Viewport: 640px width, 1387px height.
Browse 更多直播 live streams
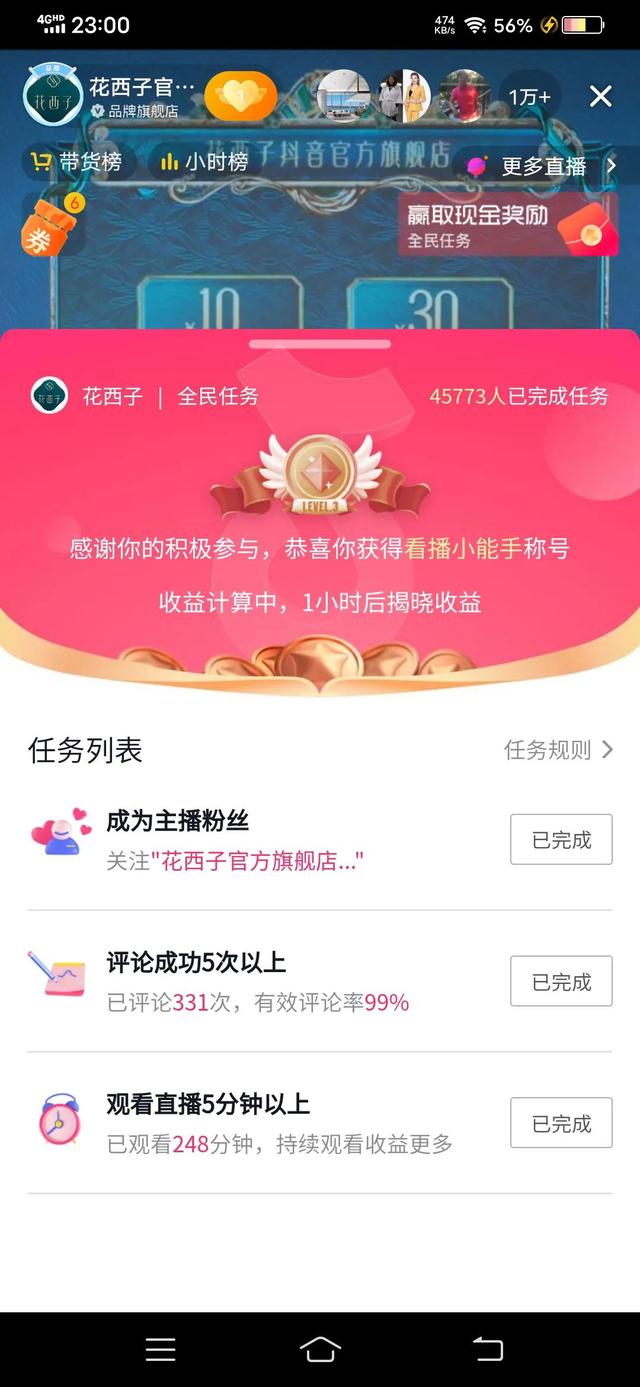pyautogui.click(x=543, y=166)
